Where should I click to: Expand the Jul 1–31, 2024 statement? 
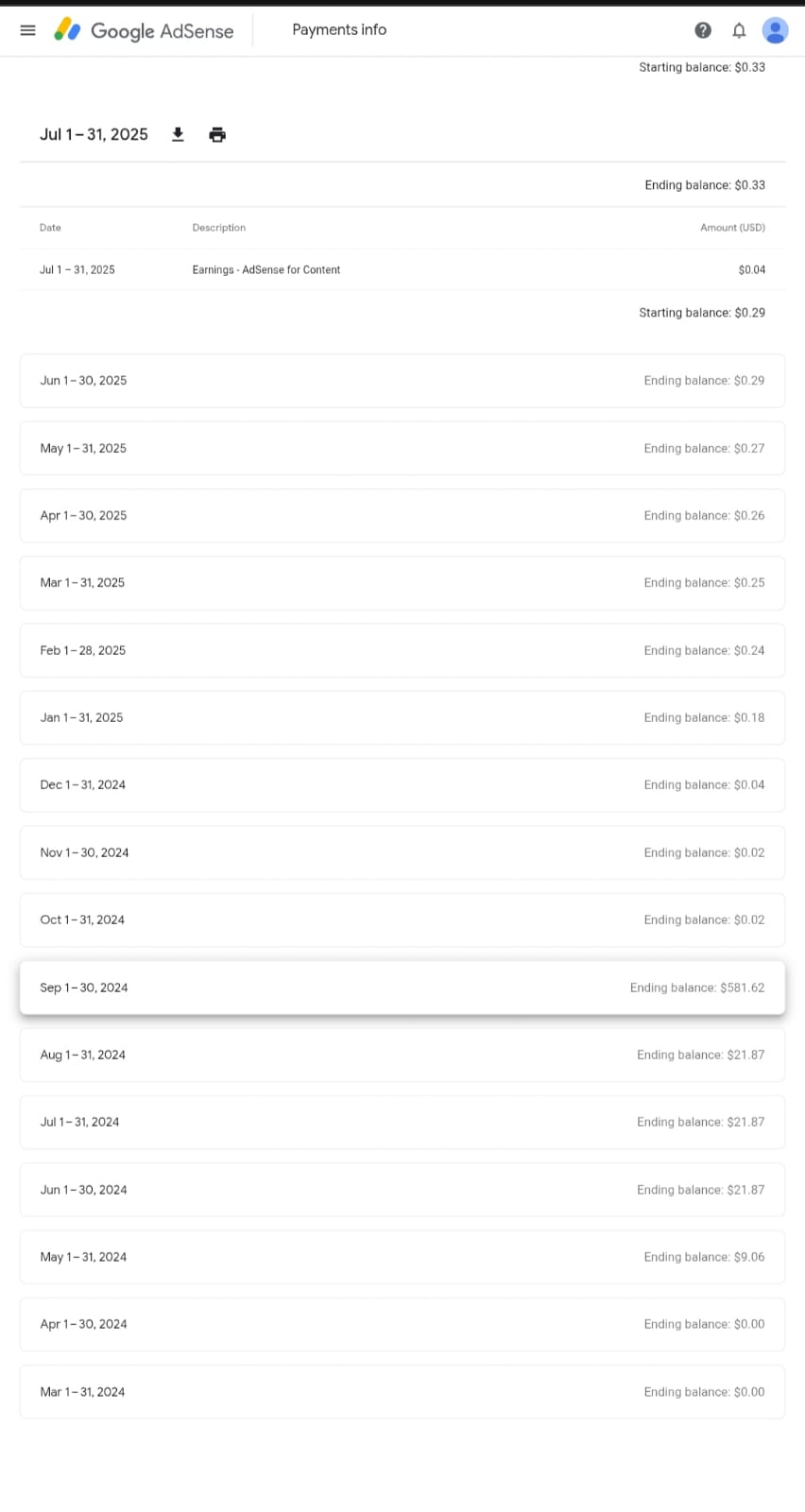pos(402,1122)
